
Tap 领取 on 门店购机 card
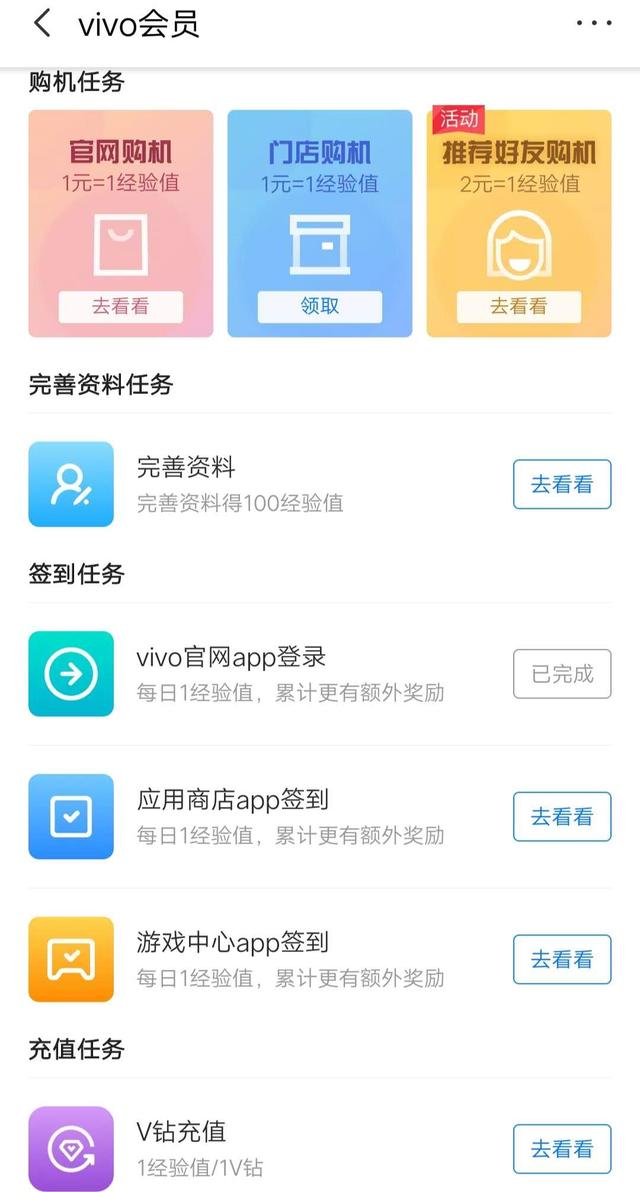pos(320,306)
